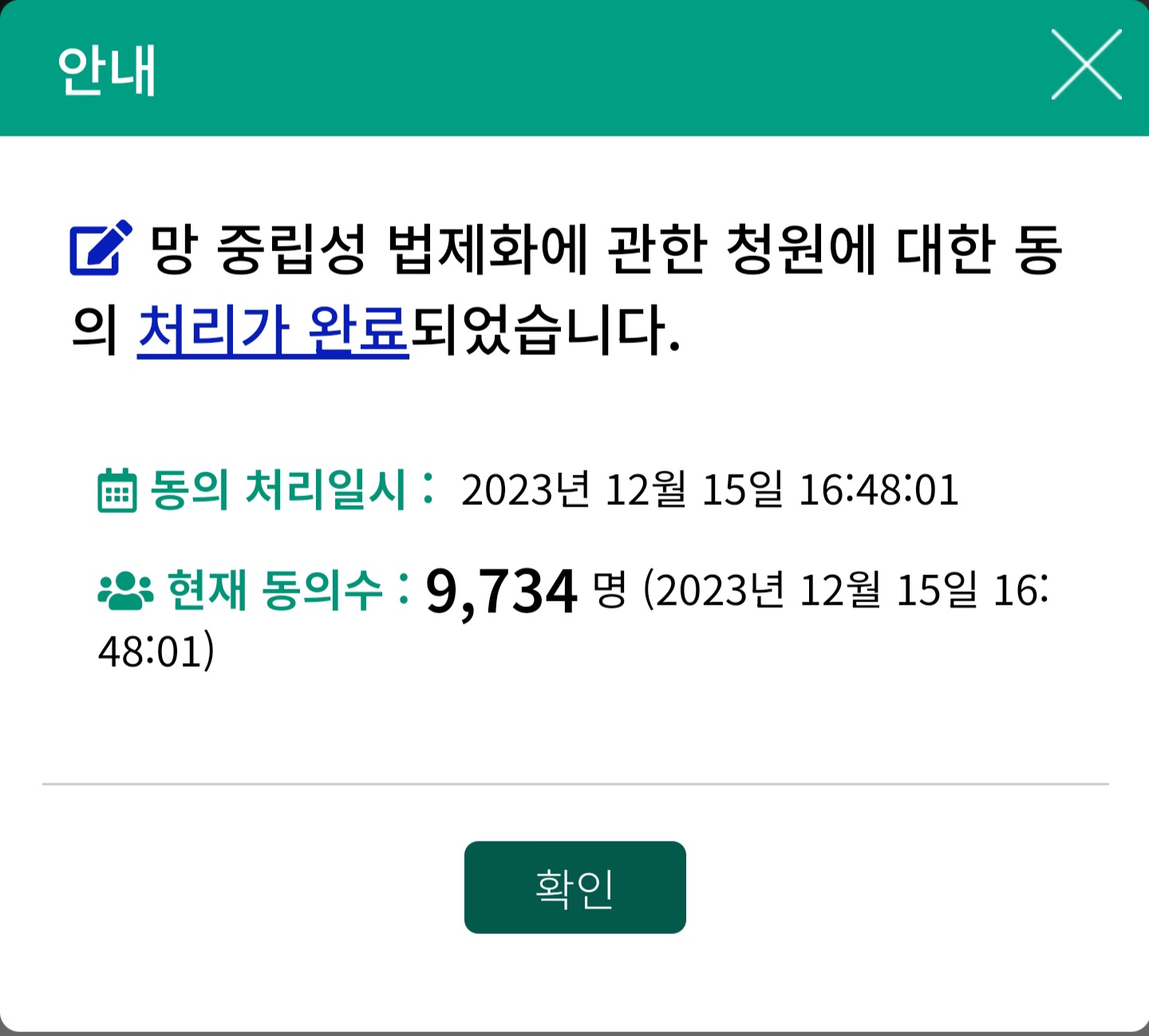Open the underlined 처리가 완료 link

[x=273, y=329]
